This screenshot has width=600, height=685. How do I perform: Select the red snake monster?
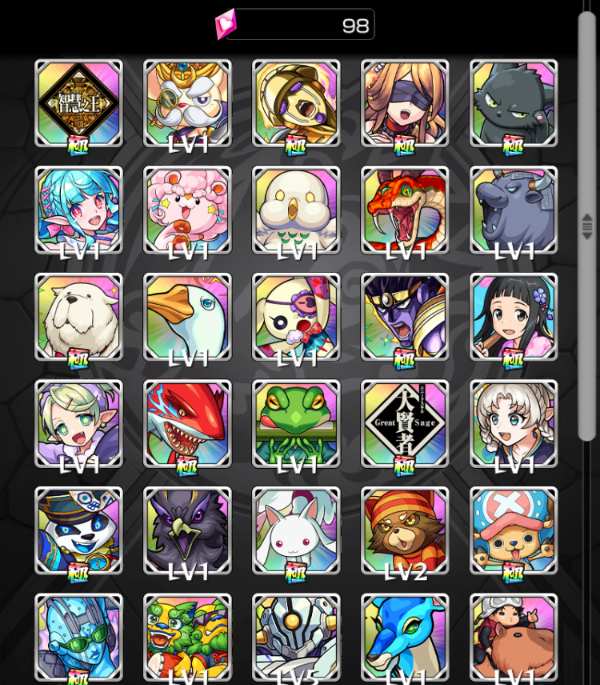[405, 210]
